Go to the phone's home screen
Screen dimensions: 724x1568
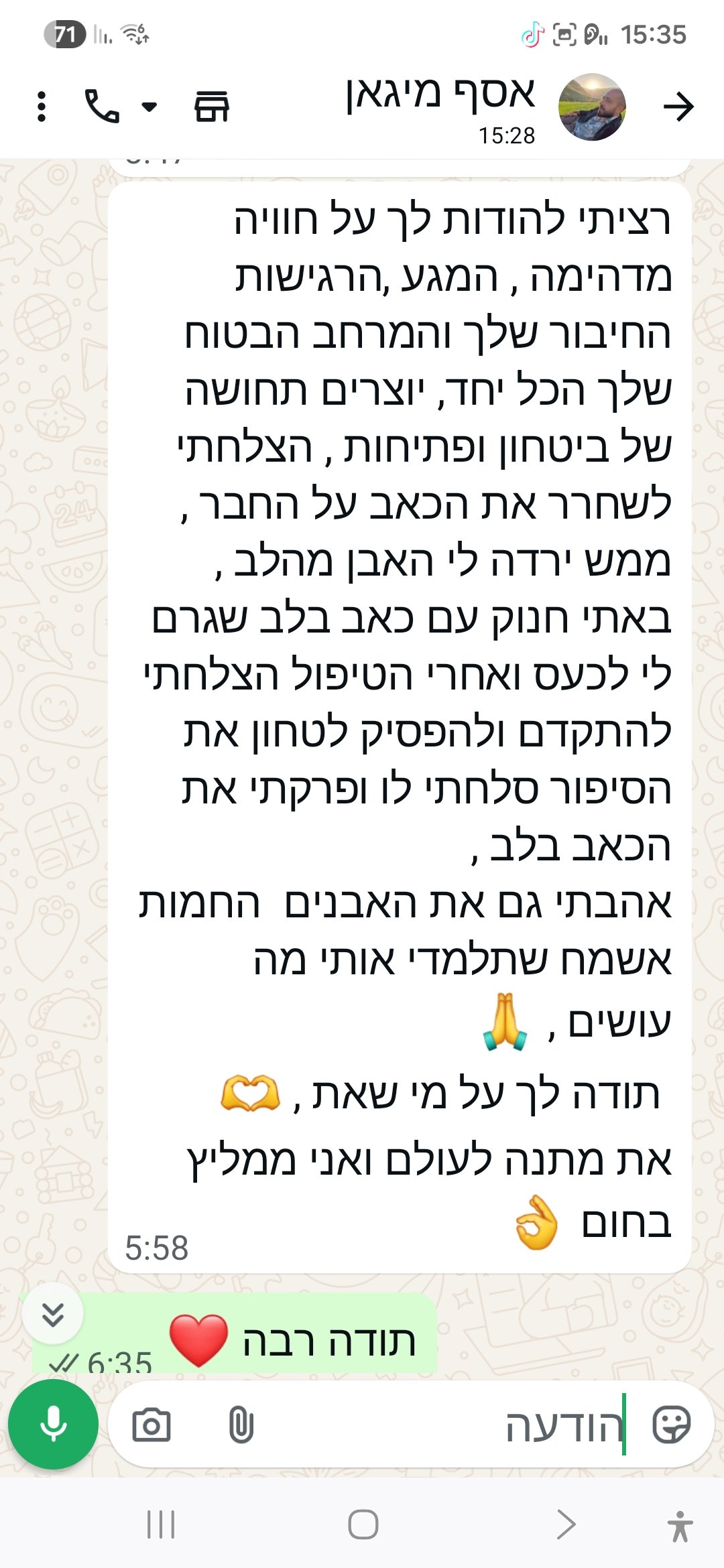pos(363,1524)
